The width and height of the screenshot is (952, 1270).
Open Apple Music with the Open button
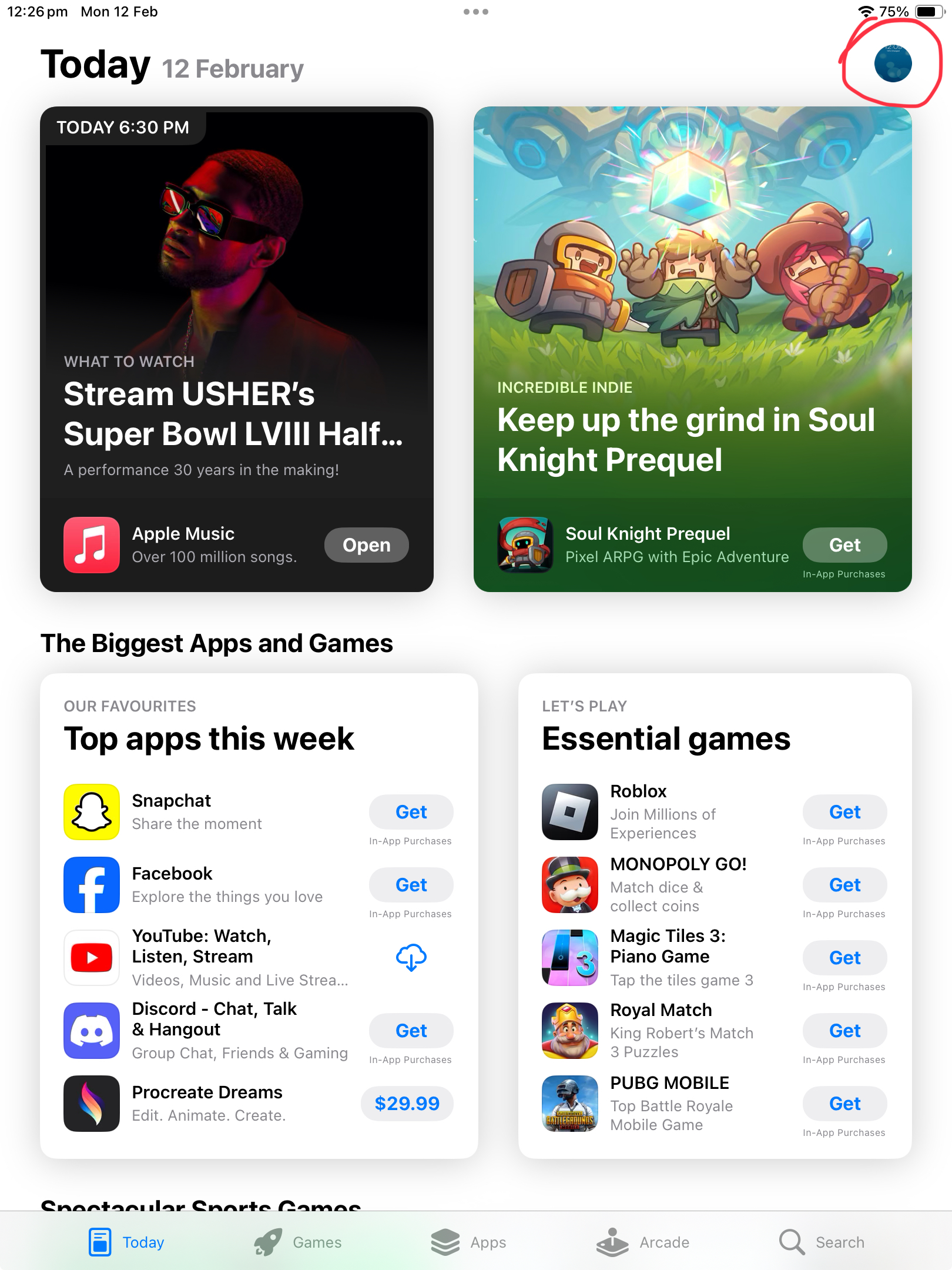point(366,545)
